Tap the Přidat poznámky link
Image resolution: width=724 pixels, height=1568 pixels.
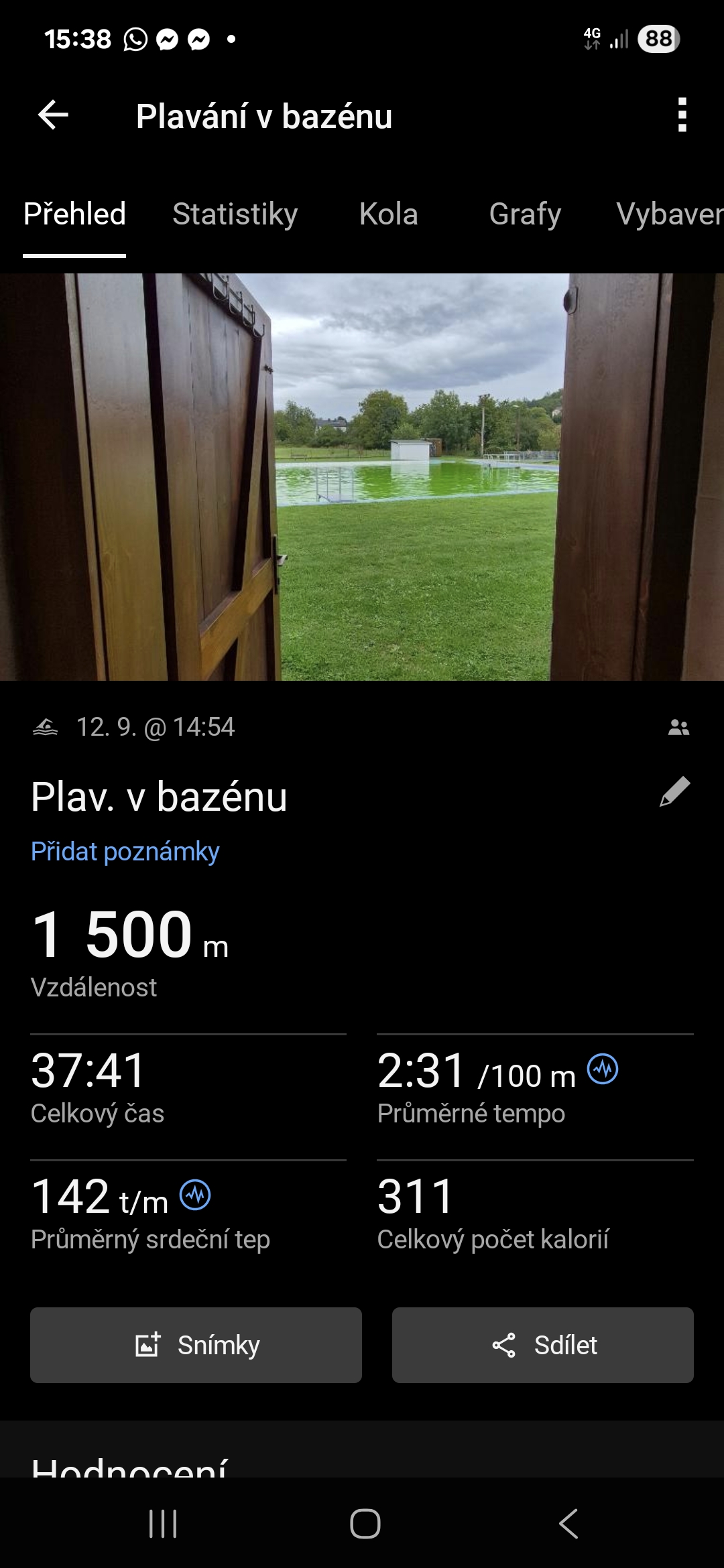click(x=125, y=851)
